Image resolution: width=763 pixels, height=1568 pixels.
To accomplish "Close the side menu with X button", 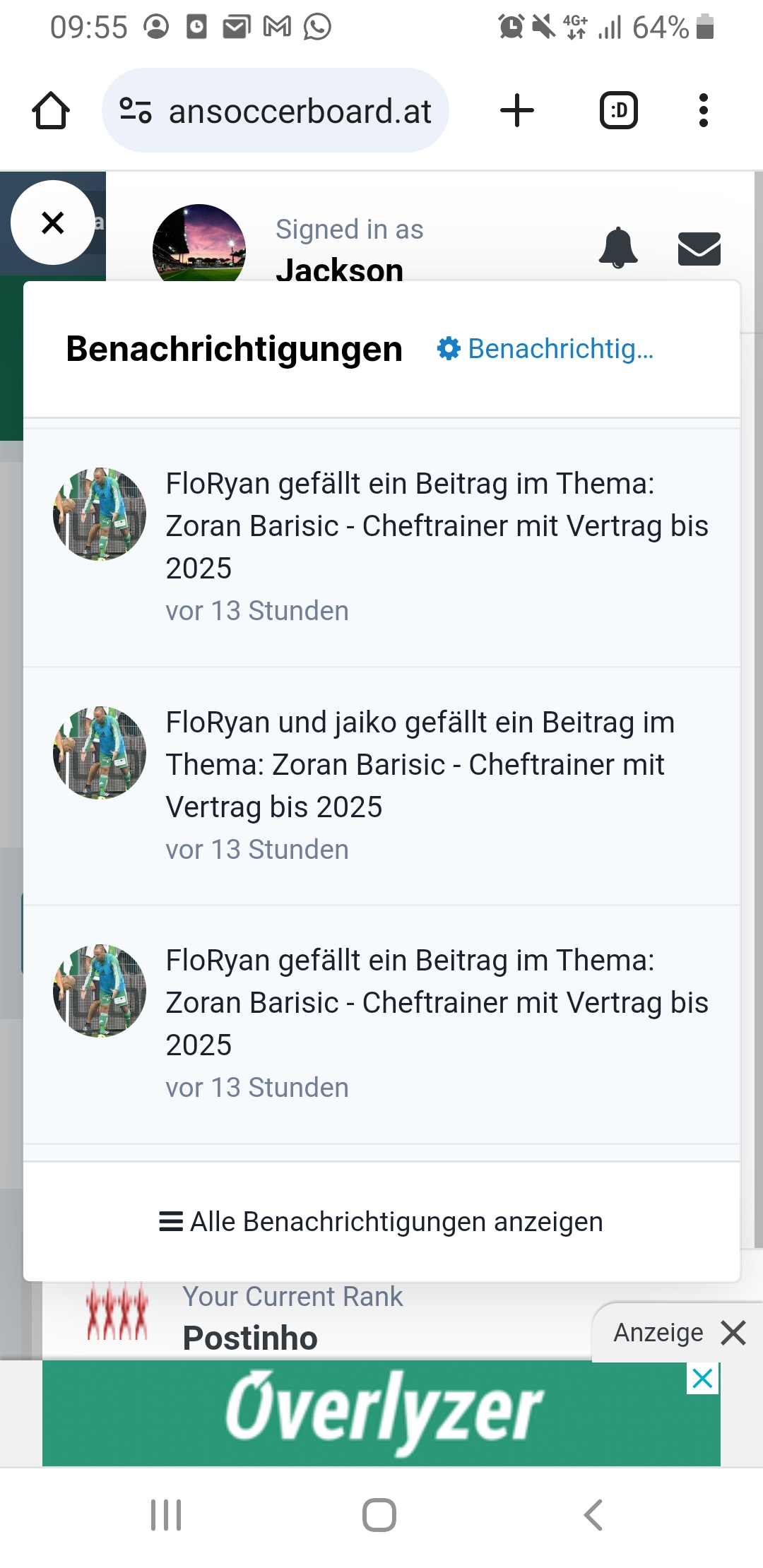I will click(x=53, y=222).
